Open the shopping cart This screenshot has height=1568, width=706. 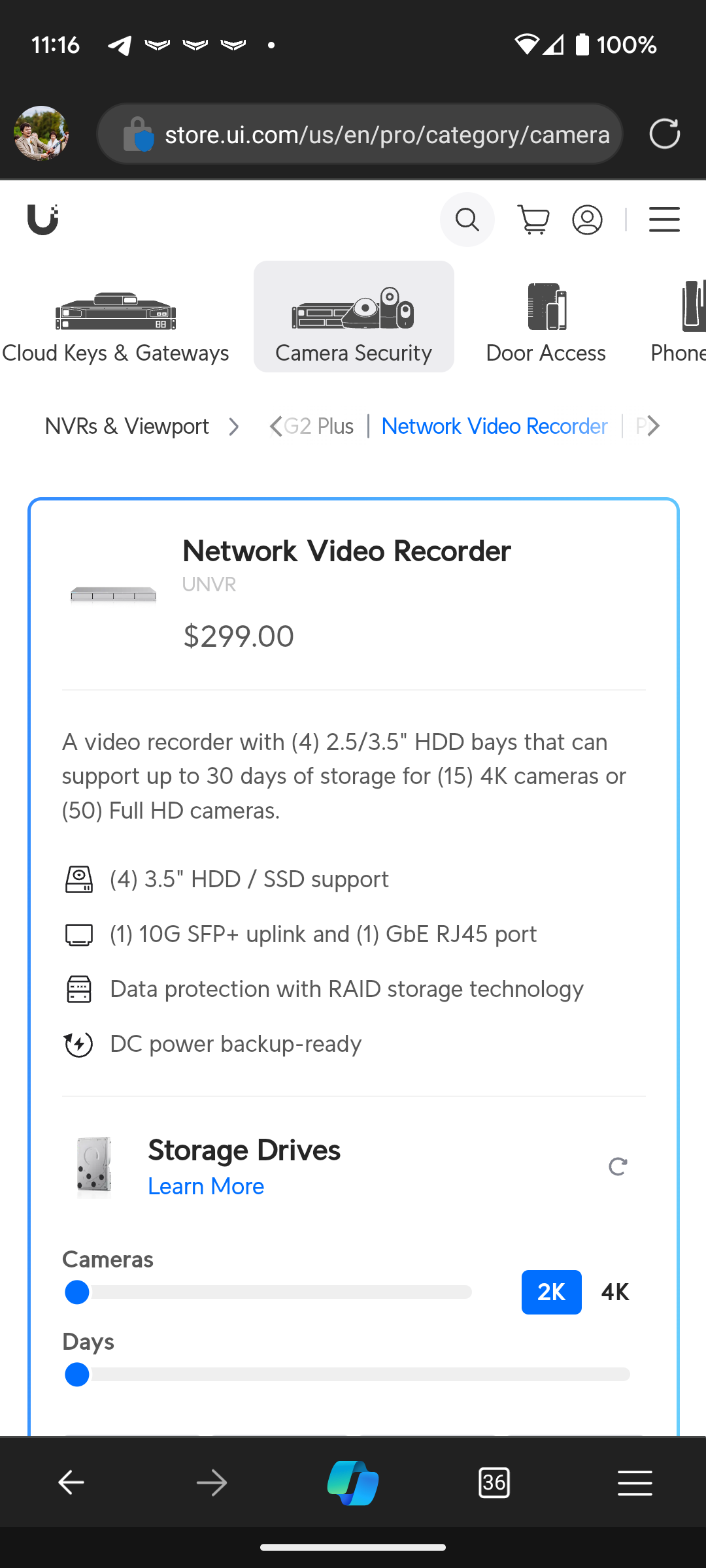click(x=533, y=220)
